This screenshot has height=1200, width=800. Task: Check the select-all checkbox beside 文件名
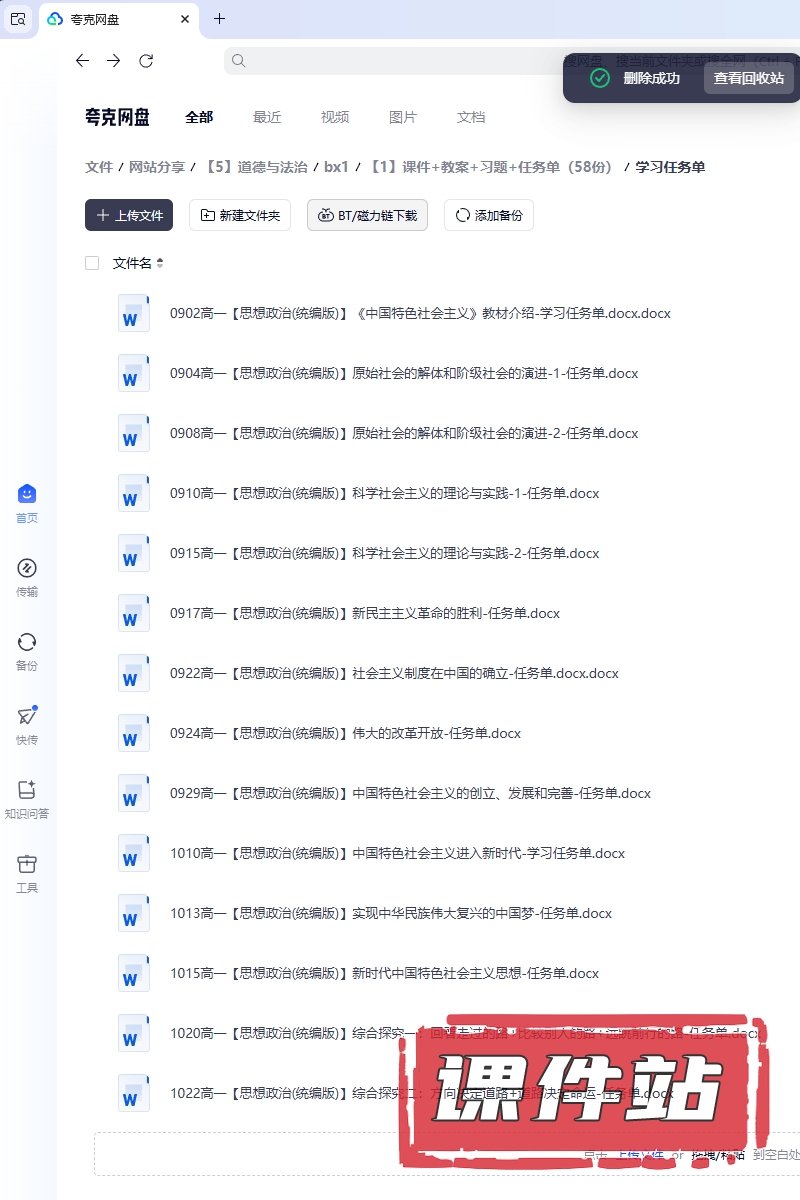pyautogui.click(x=92, y=263)
